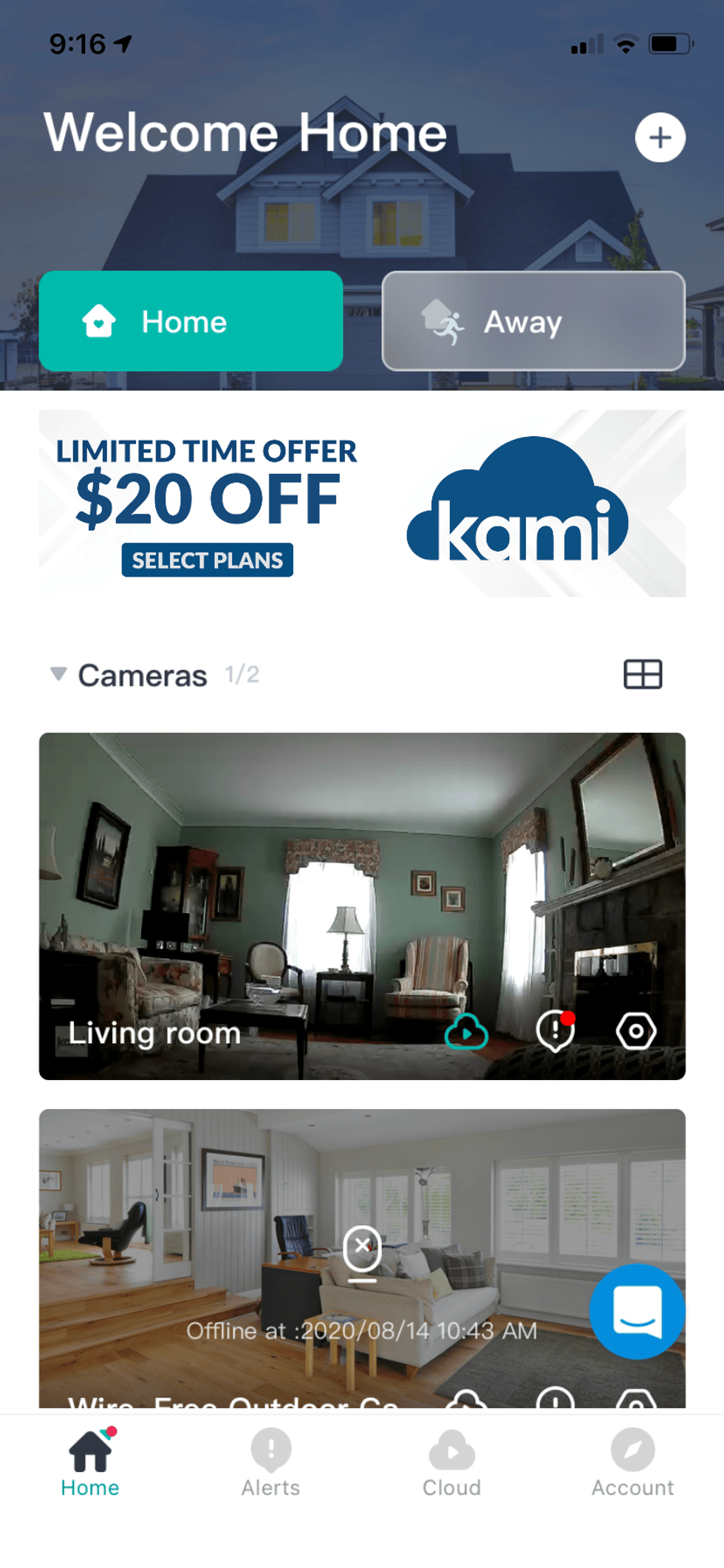Tap the Home tab in bottom bar
Image resolution: width=724 pixels, height=1568 pixels.
point(90,1462)
